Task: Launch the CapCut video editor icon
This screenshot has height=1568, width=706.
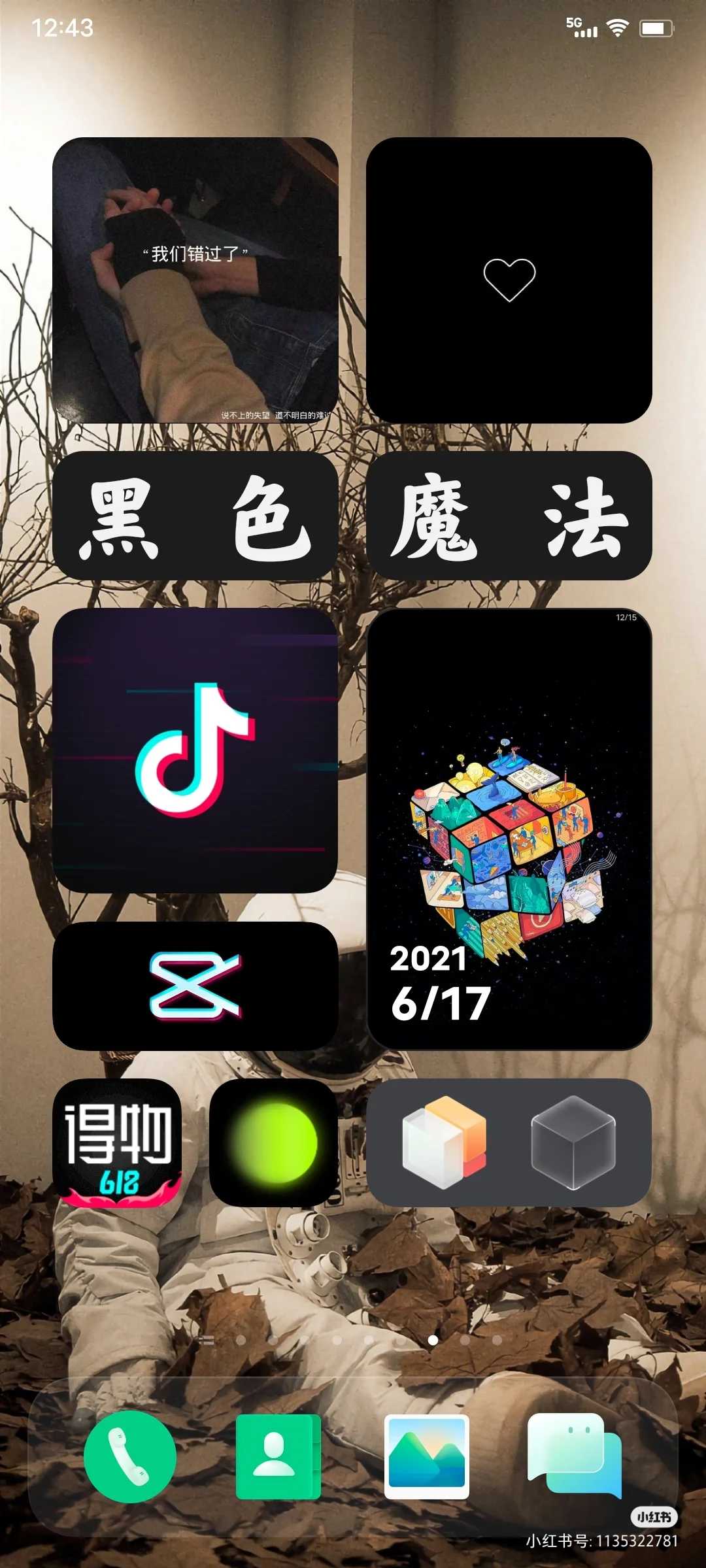Action: pos(195,986)
